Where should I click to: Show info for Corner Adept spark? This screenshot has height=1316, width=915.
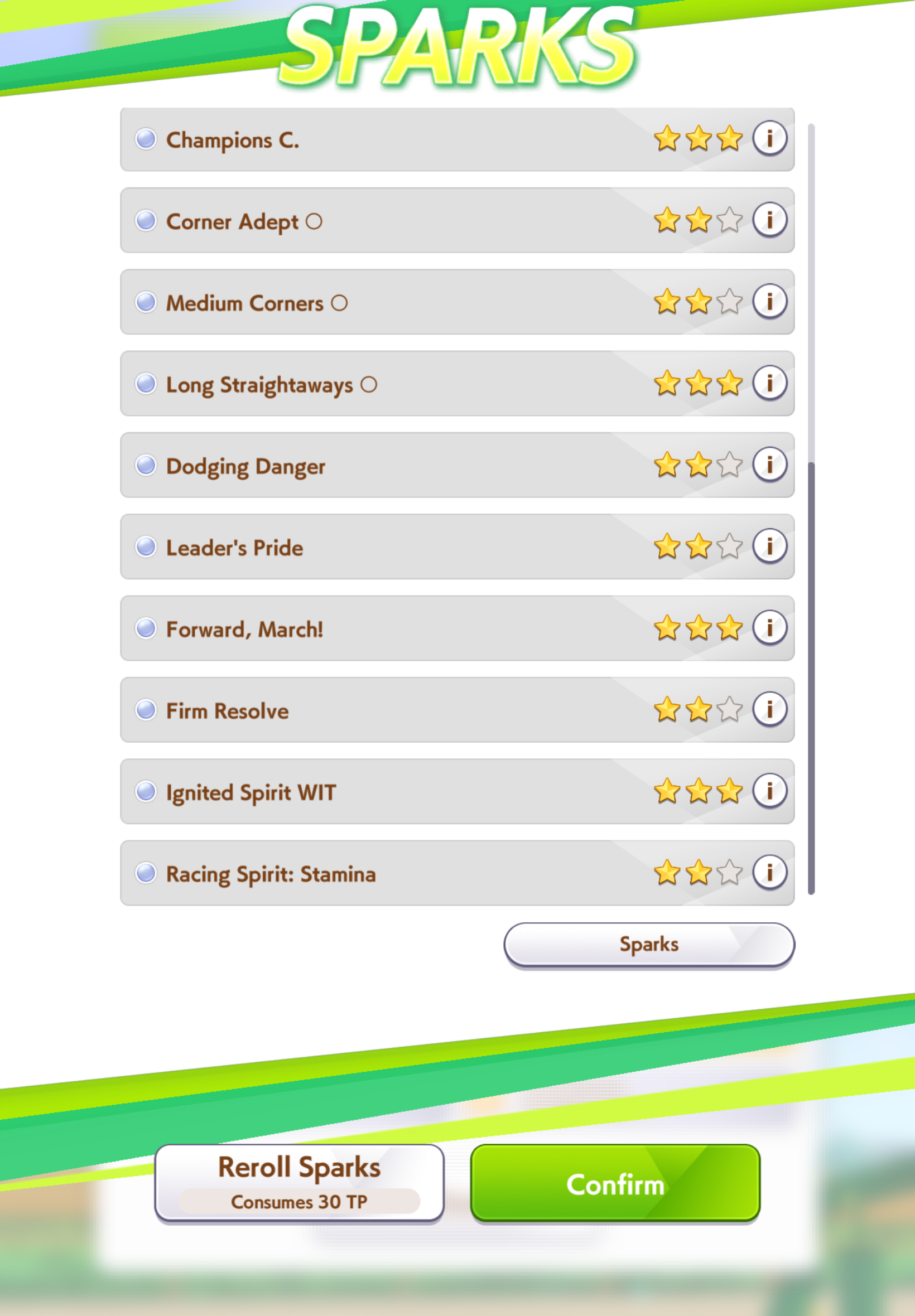pyautogui.click(x=769, y=220)
